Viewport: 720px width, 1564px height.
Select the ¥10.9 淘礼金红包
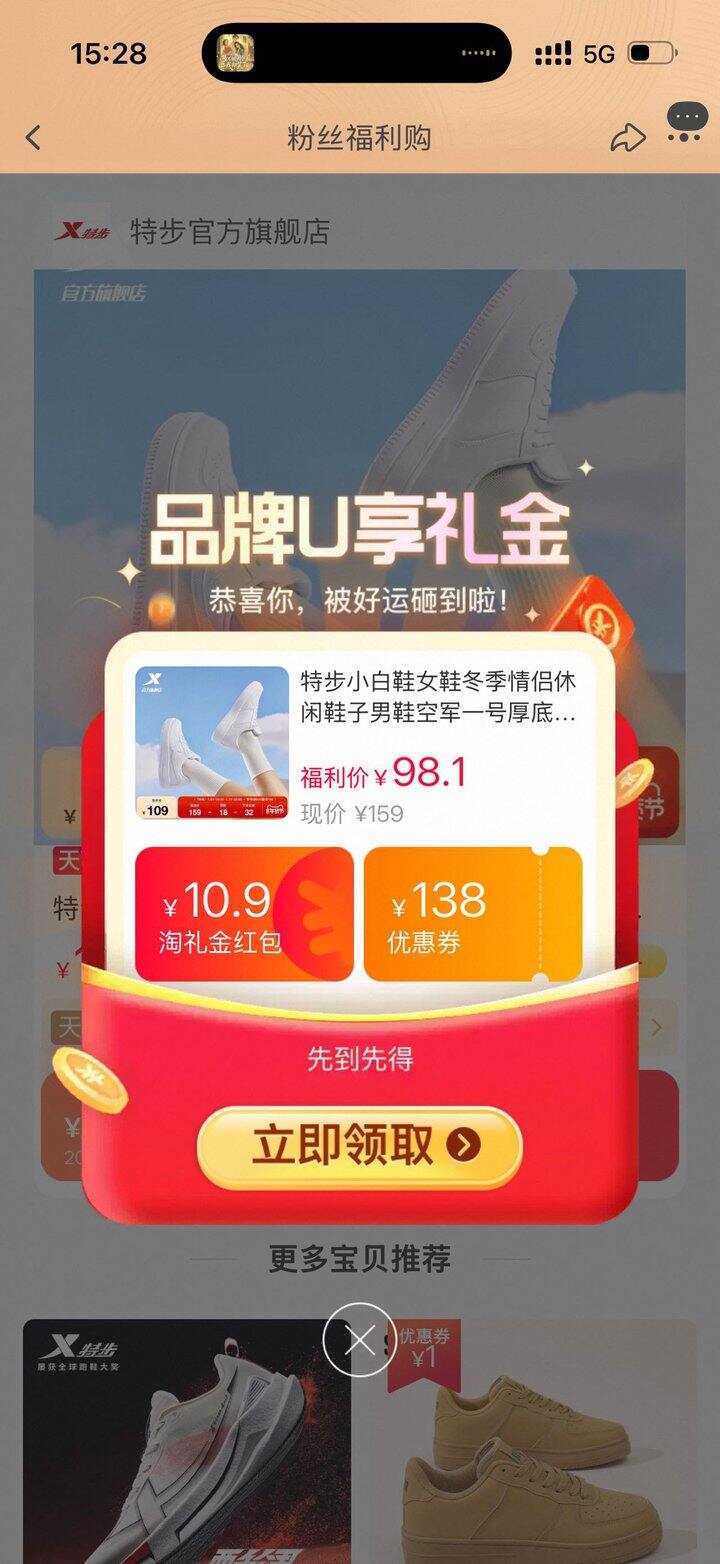point(244,914)
